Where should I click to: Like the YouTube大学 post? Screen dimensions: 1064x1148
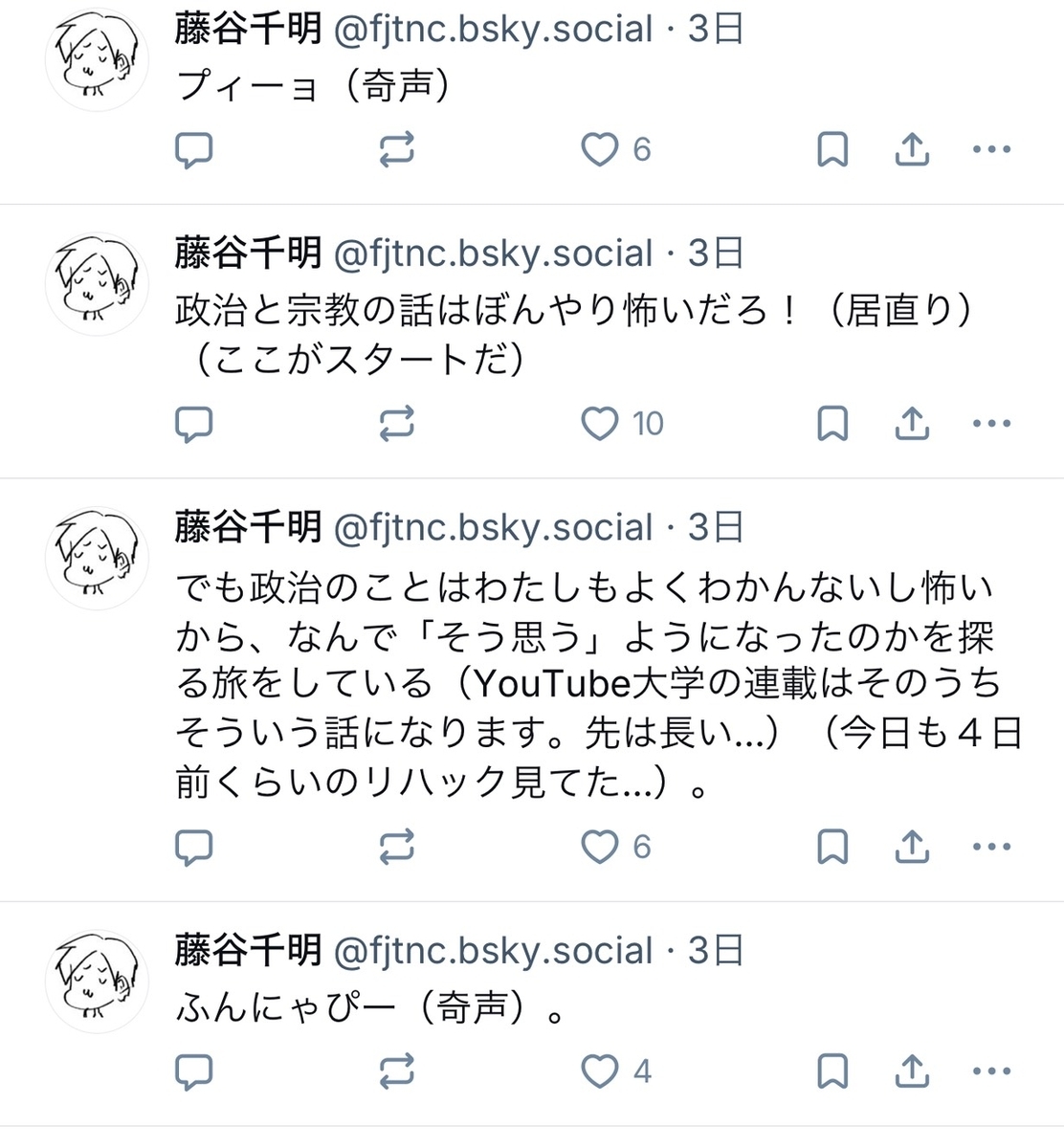(600, 847)
